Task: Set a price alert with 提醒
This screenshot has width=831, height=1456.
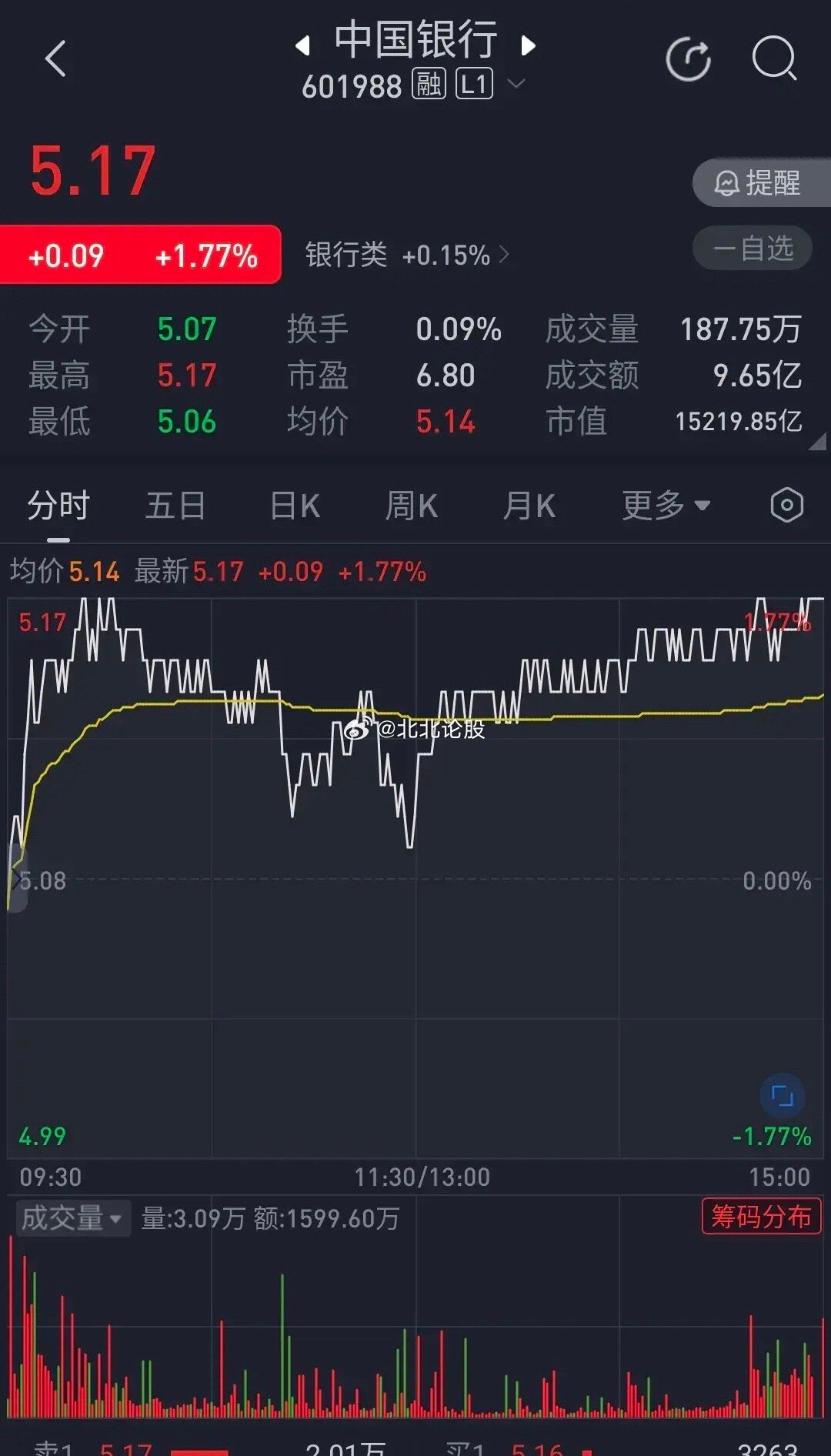Action: pos(761,183)
